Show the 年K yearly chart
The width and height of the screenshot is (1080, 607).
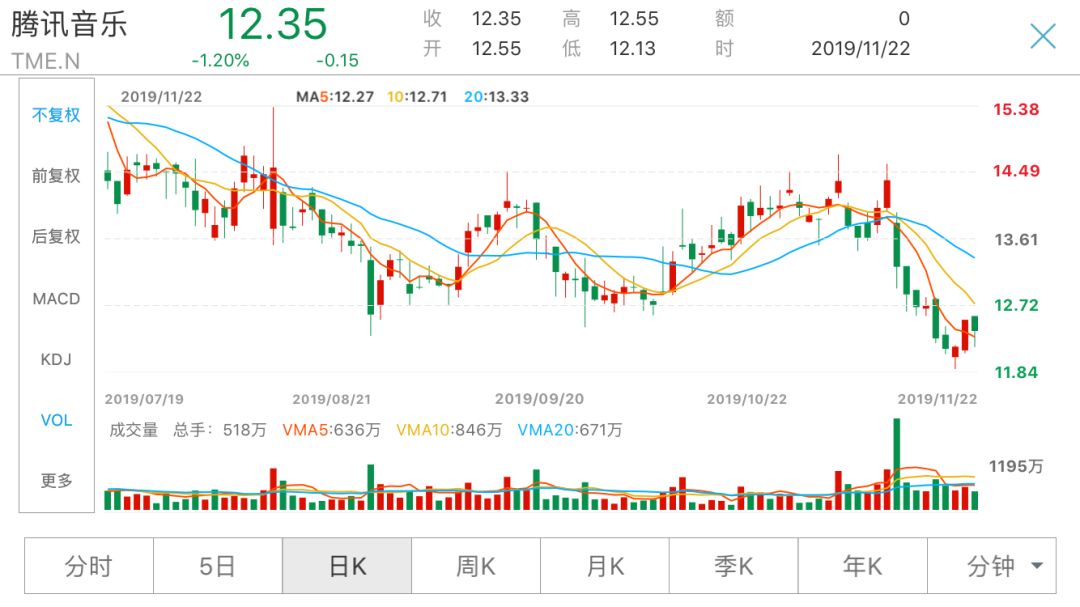863,567
